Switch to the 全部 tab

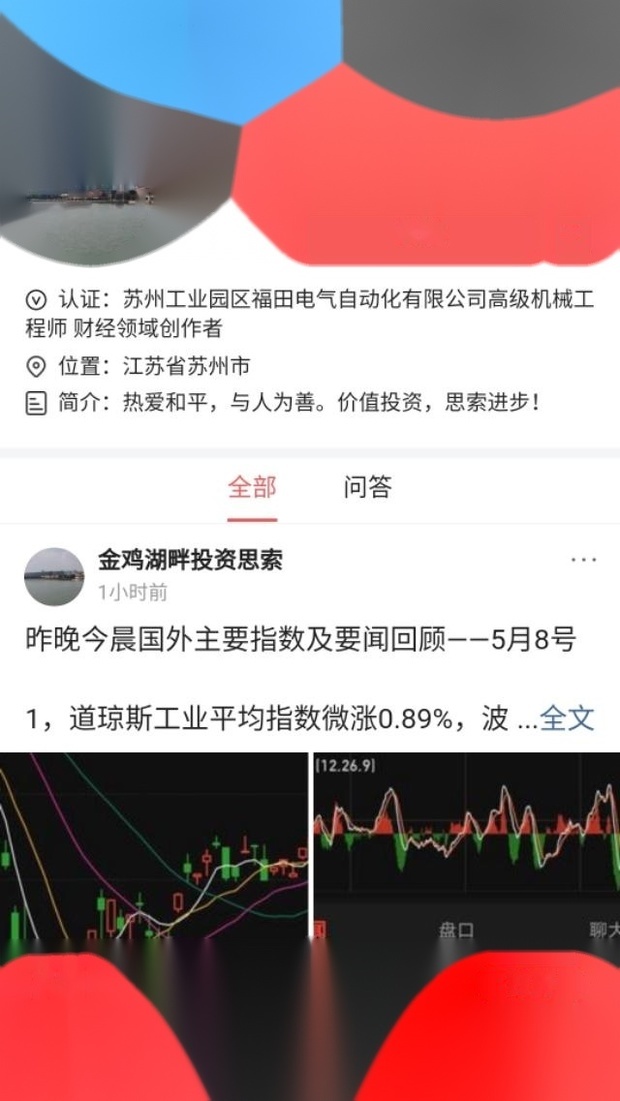(252, 488)
